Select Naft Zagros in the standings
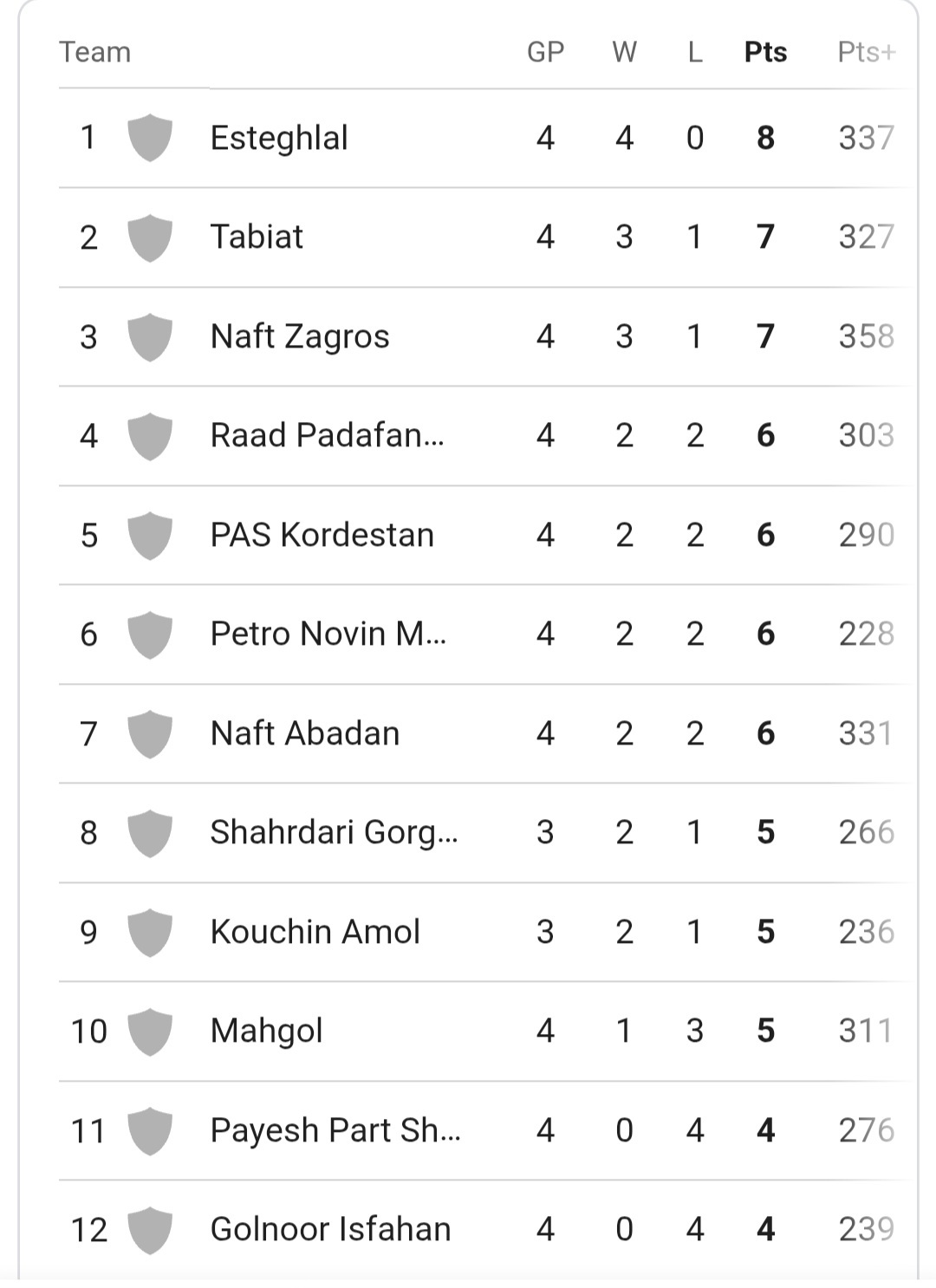Viewport: 936px width, 1288px height. 300,336
